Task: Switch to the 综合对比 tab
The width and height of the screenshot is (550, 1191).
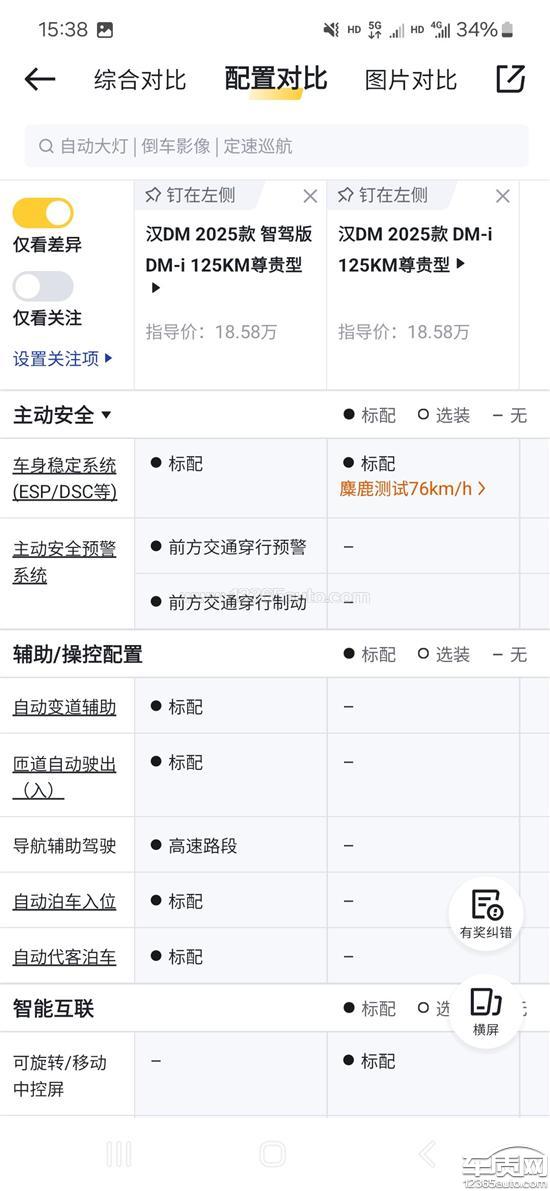Action: point(140,80)
